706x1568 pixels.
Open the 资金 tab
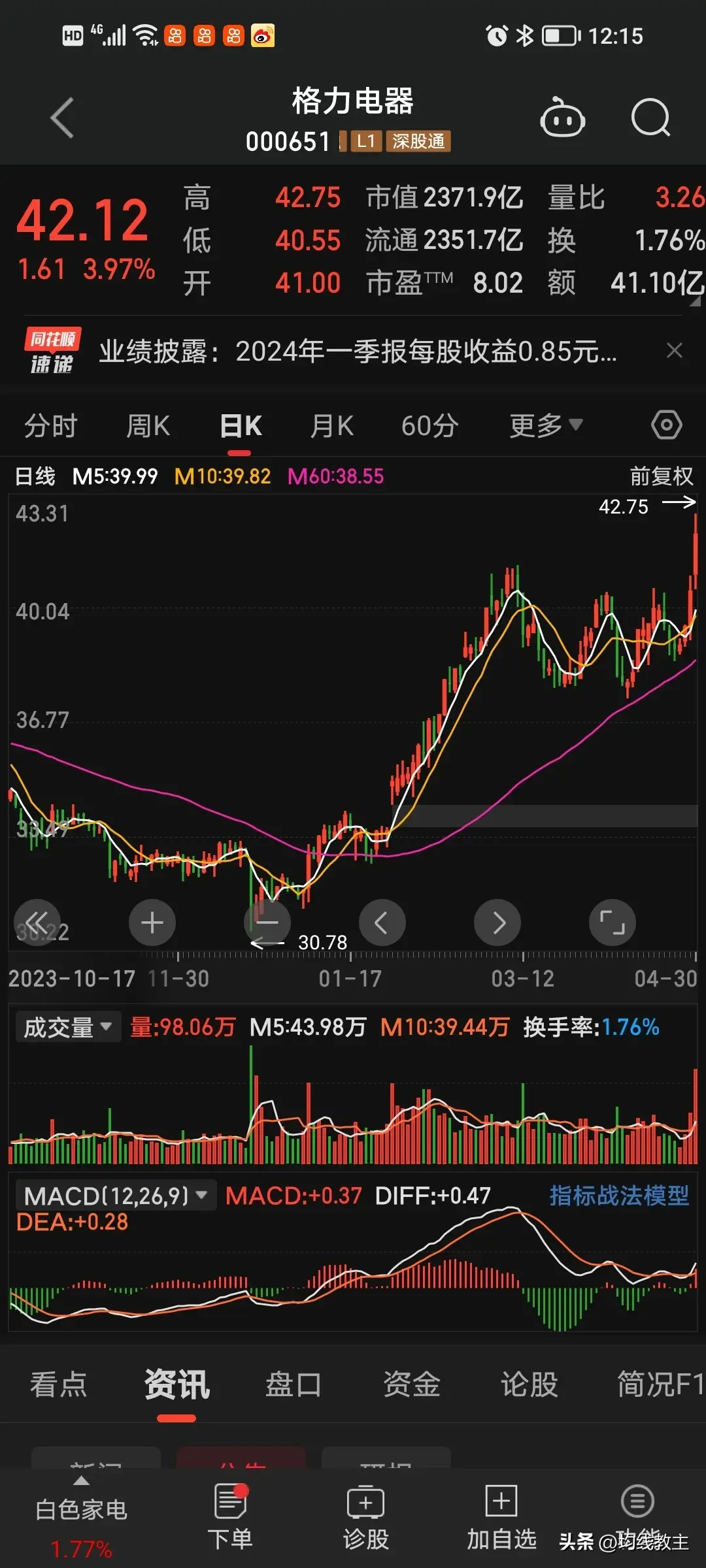pyautogui.click(x=411, y=1384)
